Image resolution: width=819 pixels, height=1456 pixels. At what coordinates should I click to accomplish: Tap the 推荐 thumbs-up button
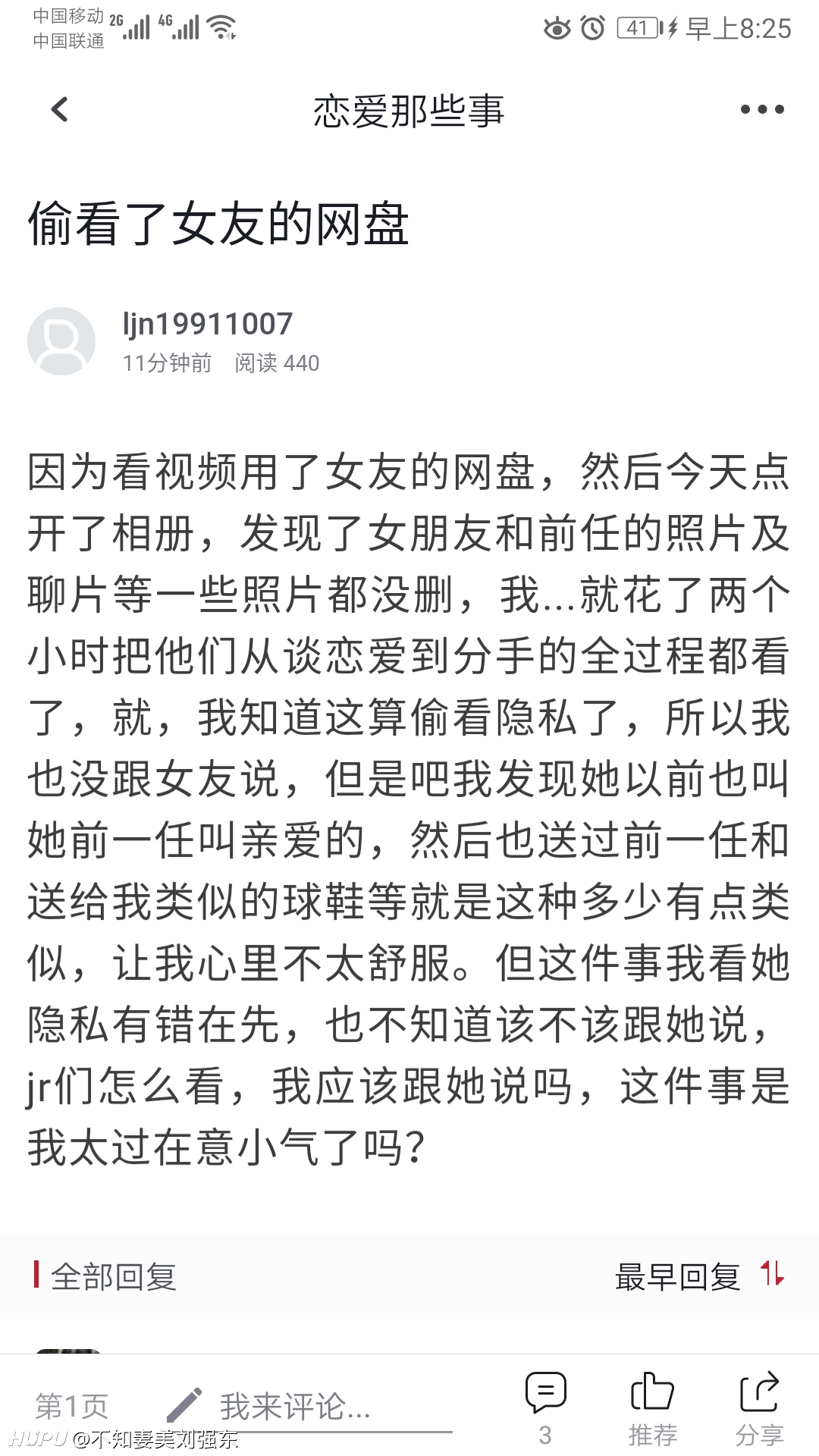pos(652,1408)
